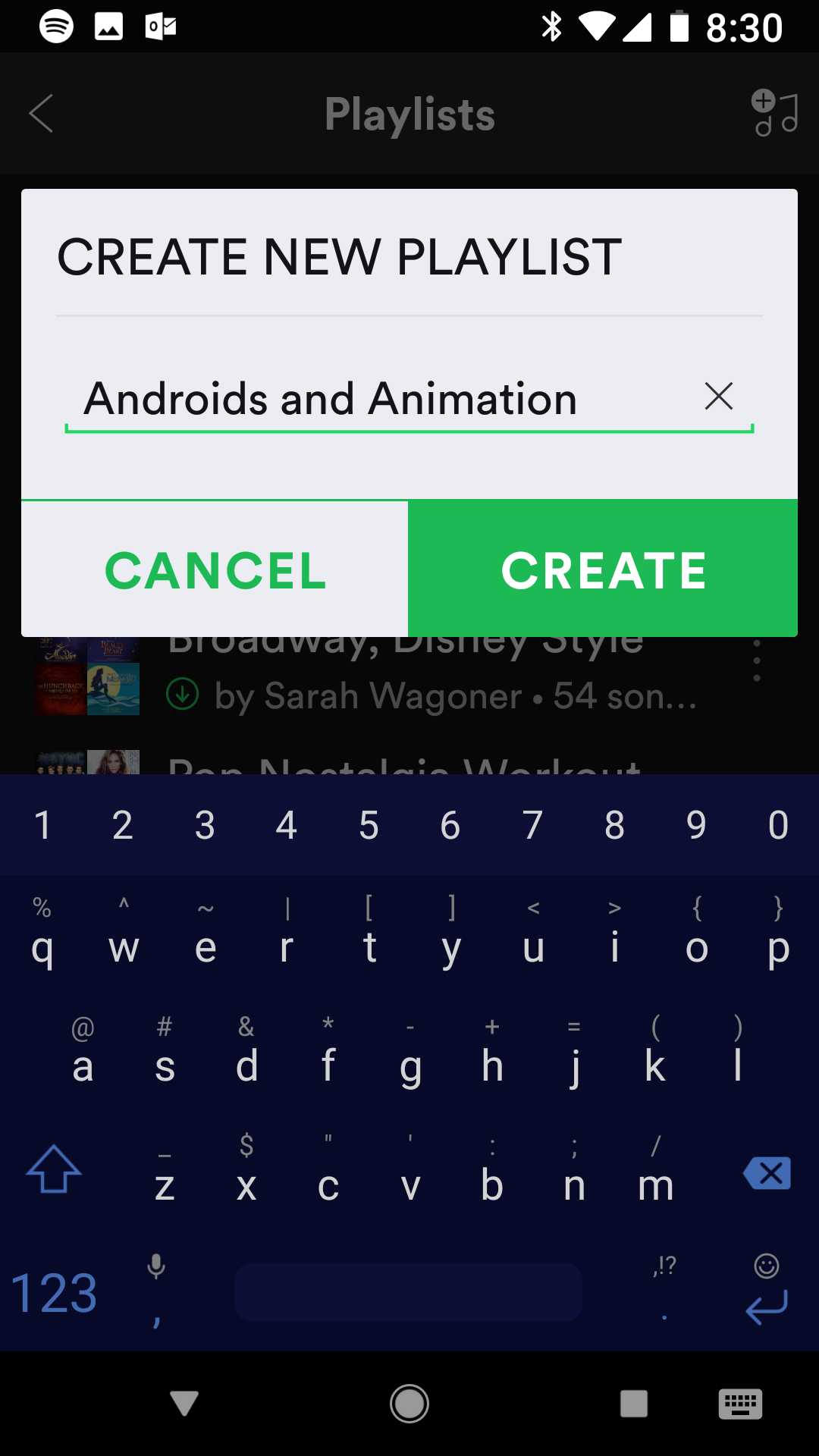This screenshot has height=1456, width=819.
Task: Focus the playlist name text field
Action: [x=379, y=399]
